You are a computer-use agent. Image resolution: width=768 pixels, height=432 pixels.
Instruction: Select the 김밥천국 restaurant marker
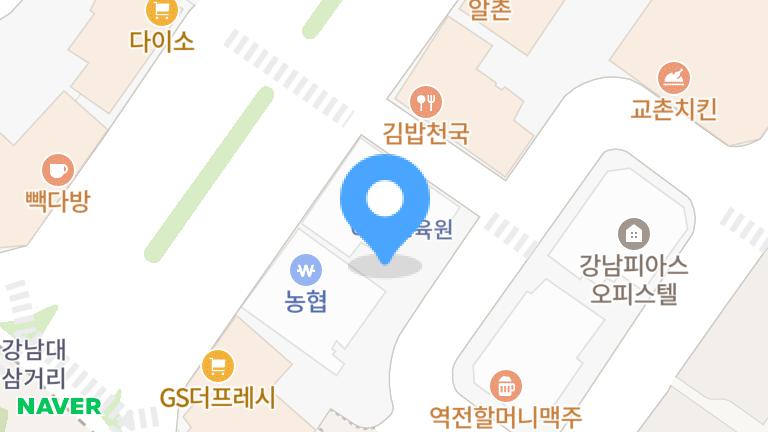click(x=426, y=102)
